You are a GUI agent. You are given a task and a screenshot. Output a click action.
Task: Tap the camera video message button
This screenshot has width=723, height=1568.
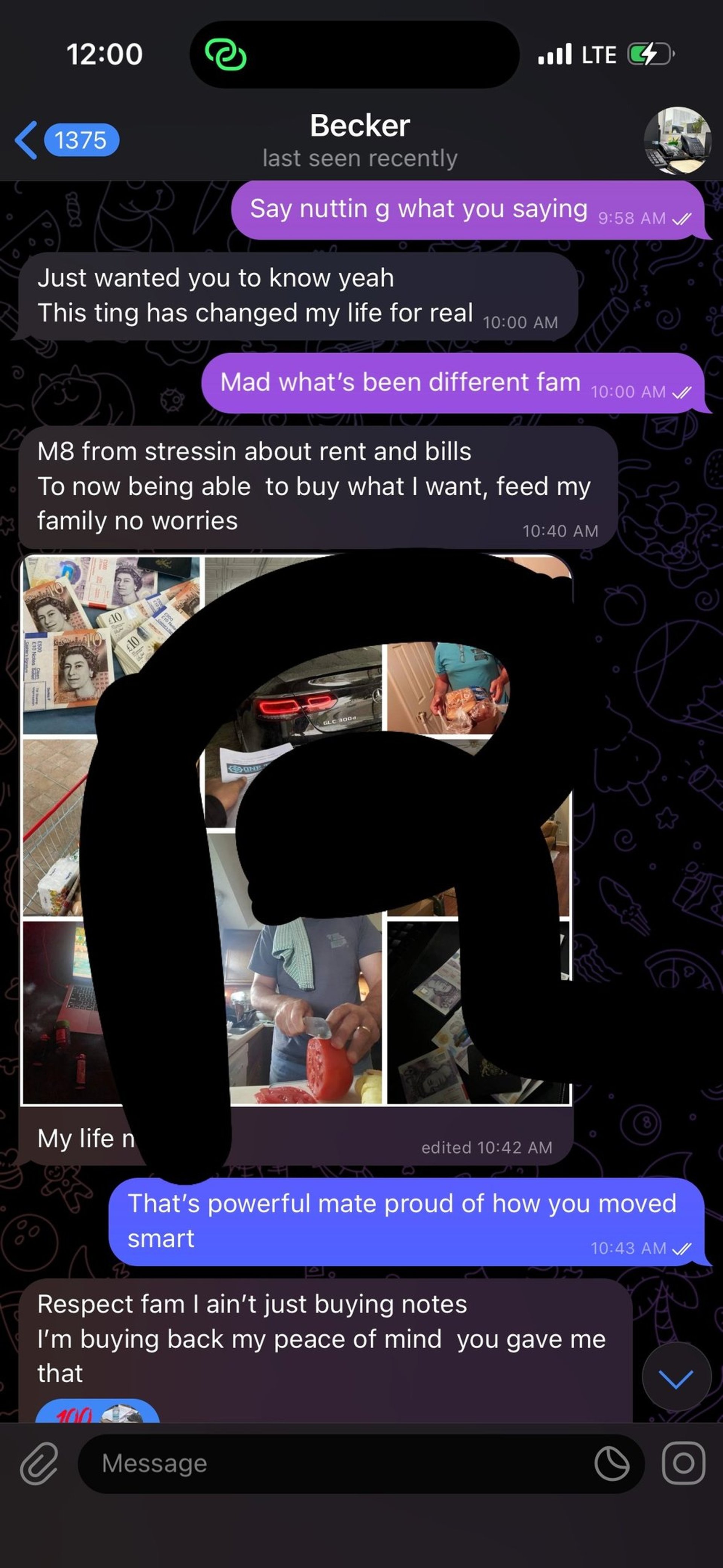683,1463
